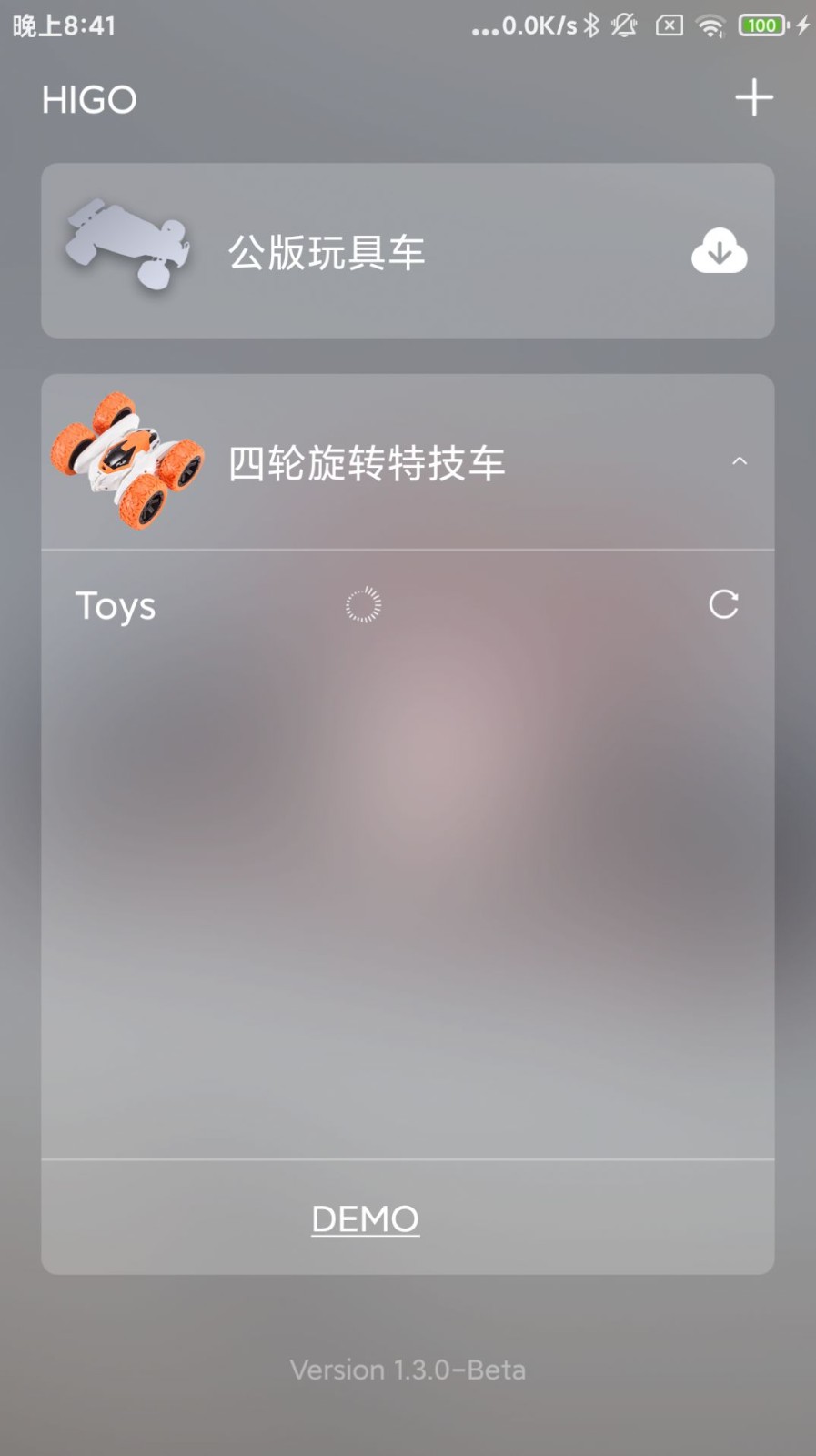Select the toy car icon on 公版玩具车 card
Screen dimensions: 816x1456
127,248
